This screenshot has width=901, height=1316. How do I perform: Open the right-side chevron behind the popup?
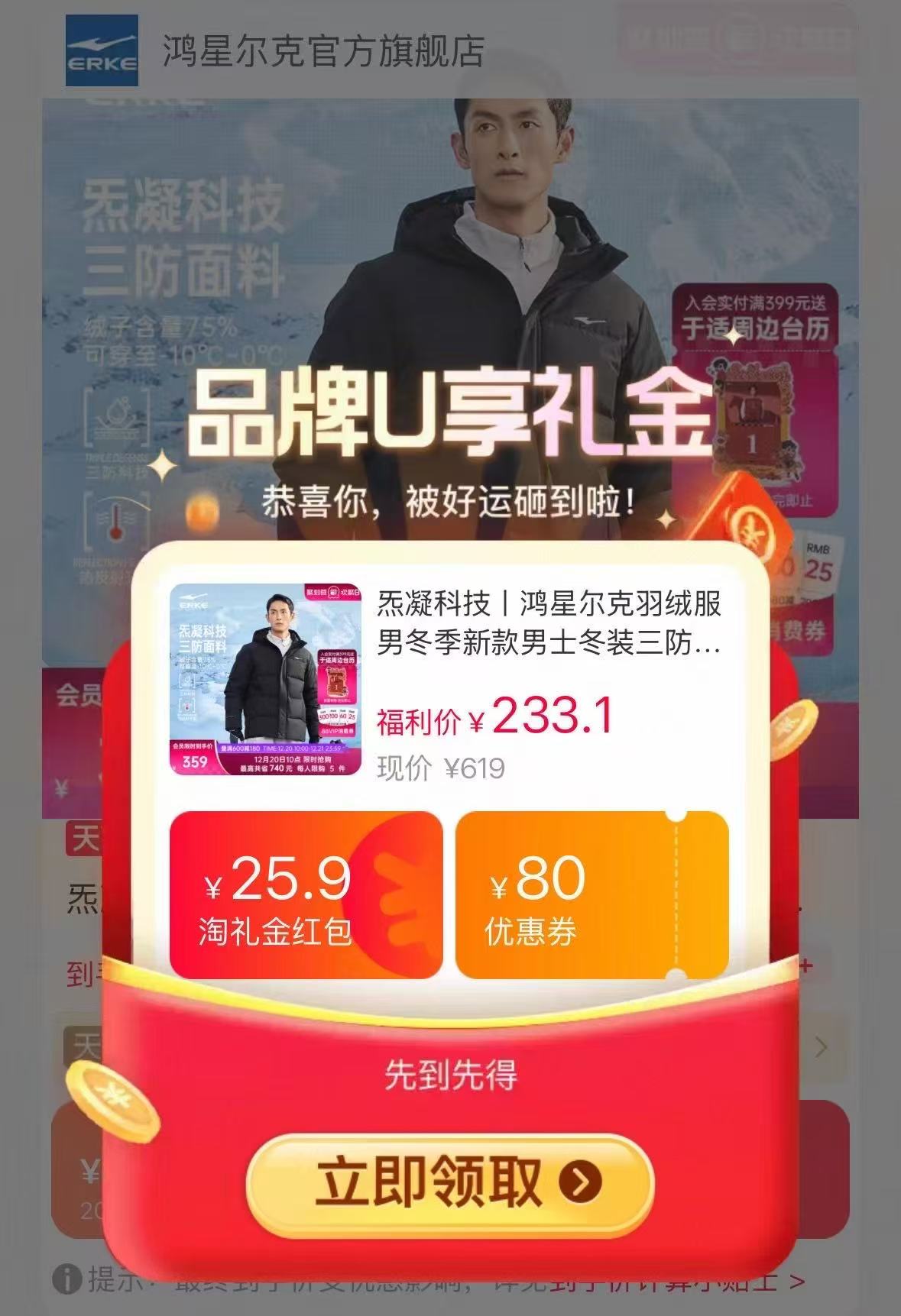tap(820, 1048)
